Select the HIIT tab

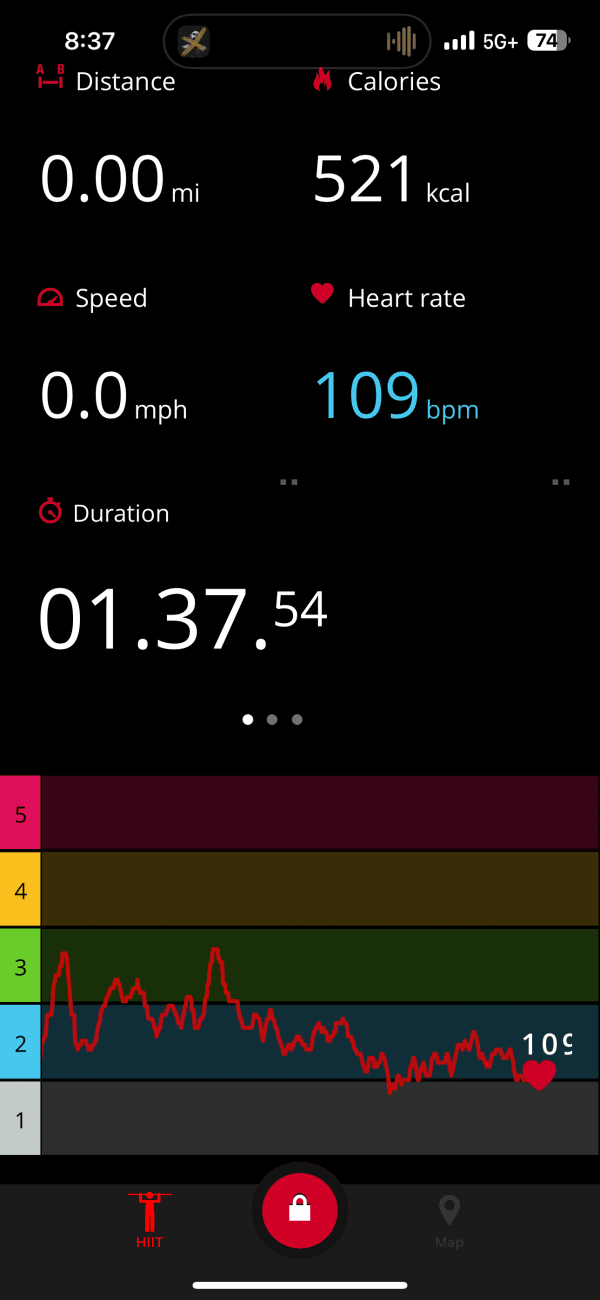point(150,1220)
